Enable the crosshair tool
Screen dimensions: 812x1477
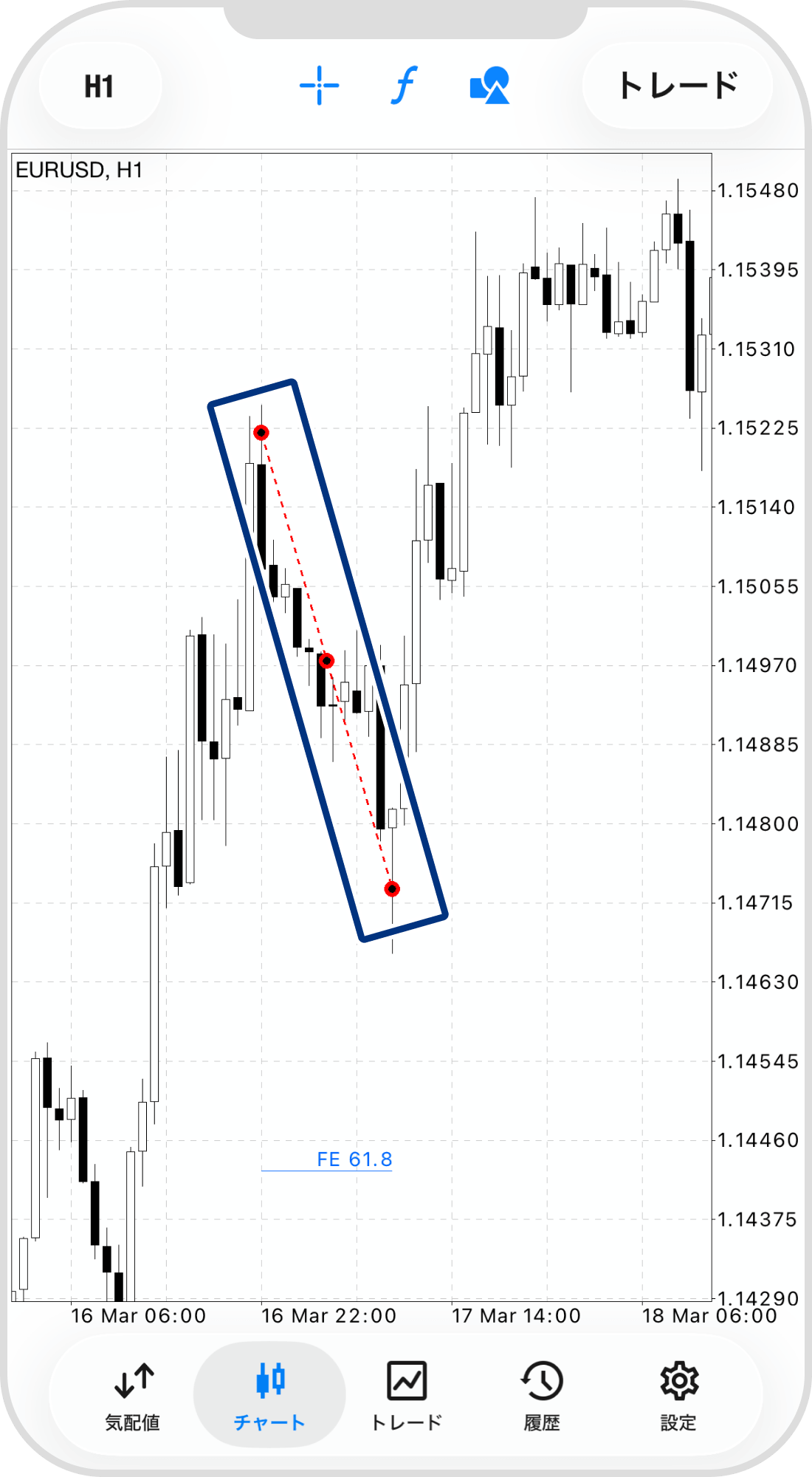click(x=319, y=86)
